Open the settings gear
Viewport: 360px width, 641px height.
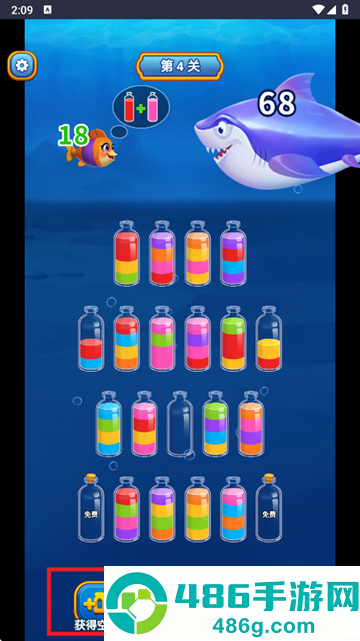(22, 65)
